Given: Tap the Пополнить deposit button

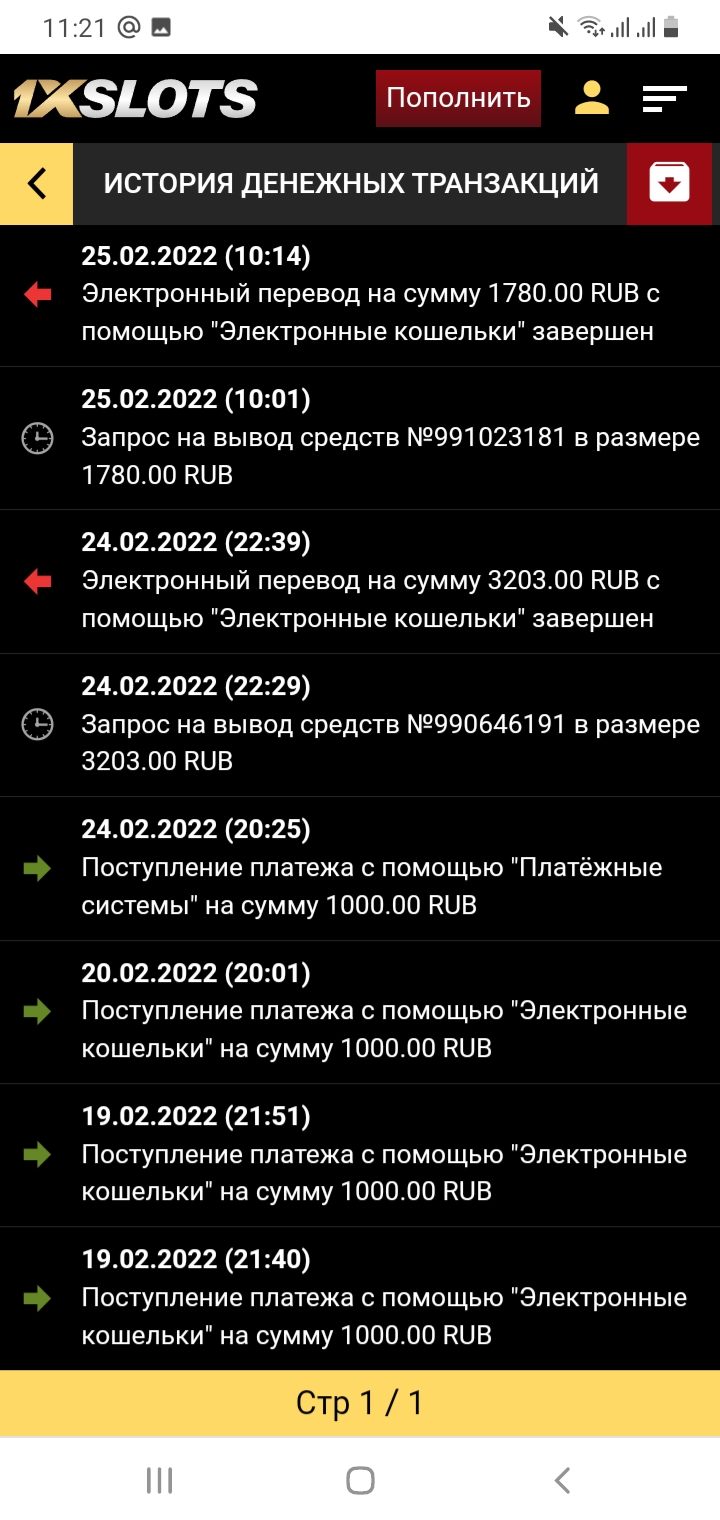Looking at the screenshot, I should pyautogui.click(x=458, y=98).
